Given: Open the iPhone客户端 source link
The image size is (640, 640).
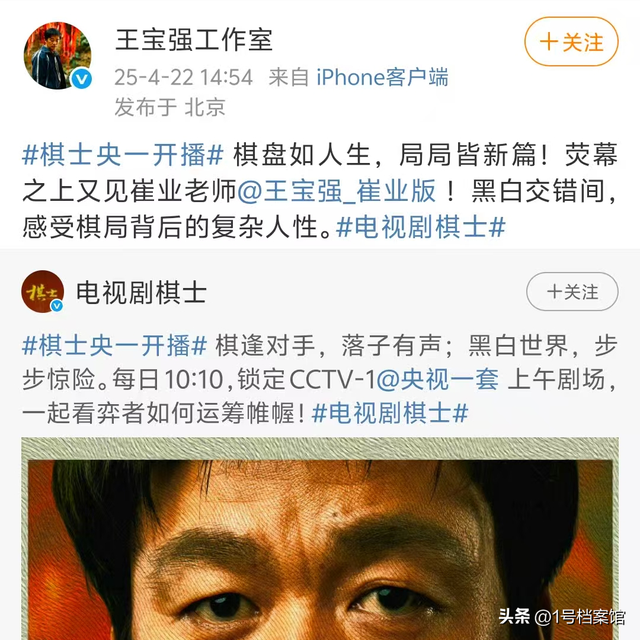Looking at the screenshot, I should [382, 76].
